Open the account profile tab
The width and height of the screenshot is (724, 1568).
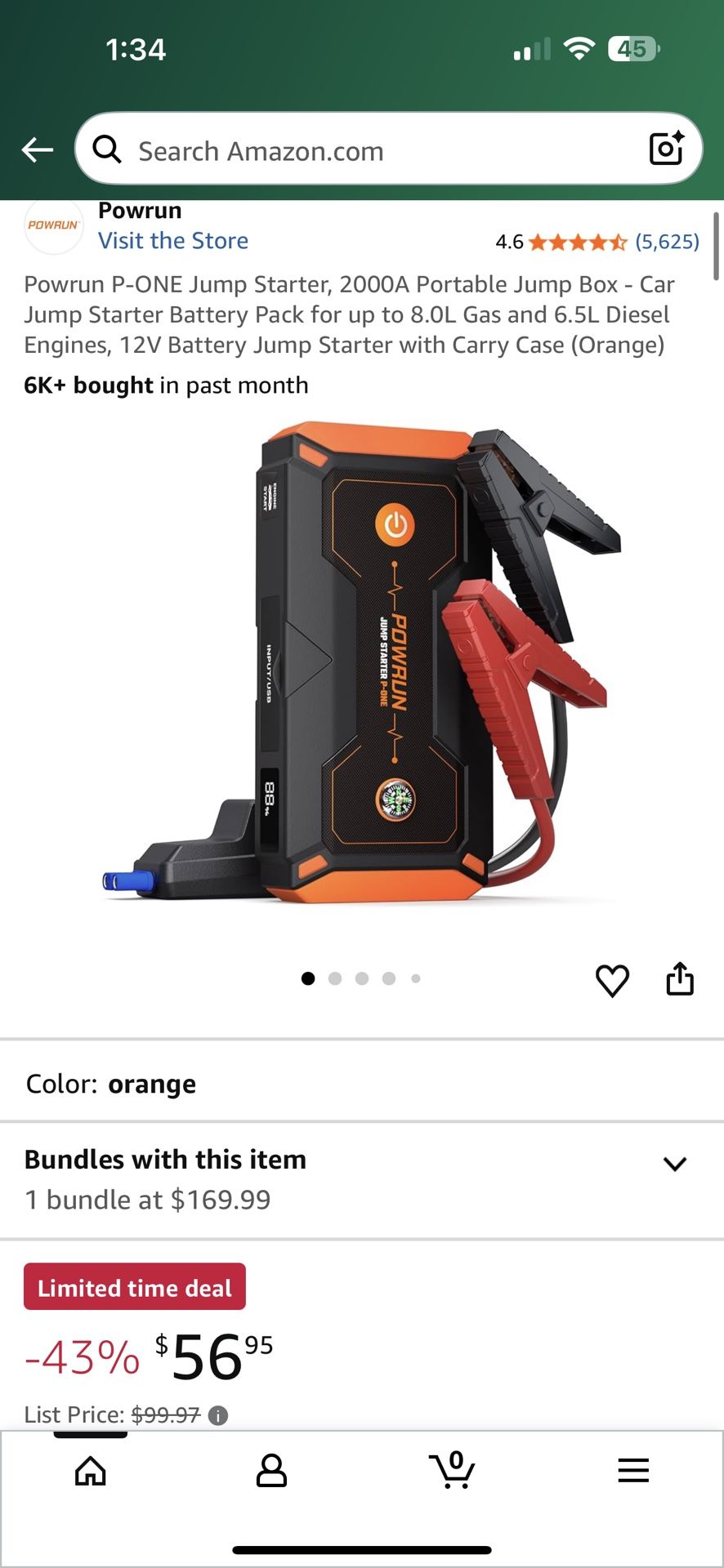[271, 1471]
